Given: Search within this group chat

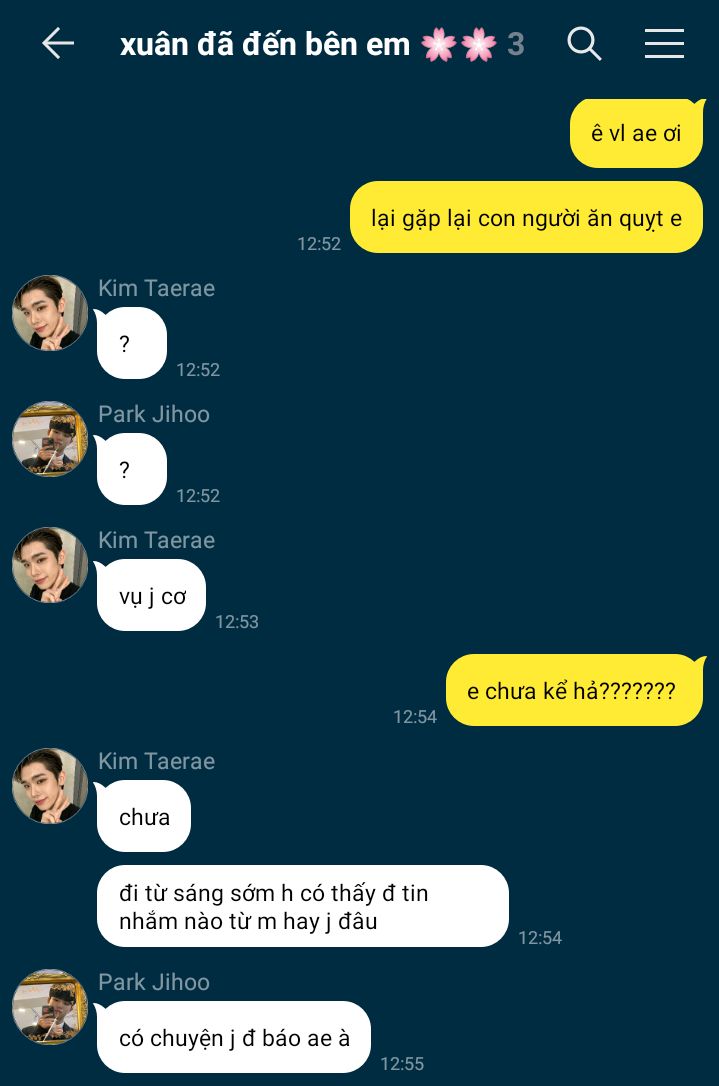Looking at the screenshot, I should (583, 43).
